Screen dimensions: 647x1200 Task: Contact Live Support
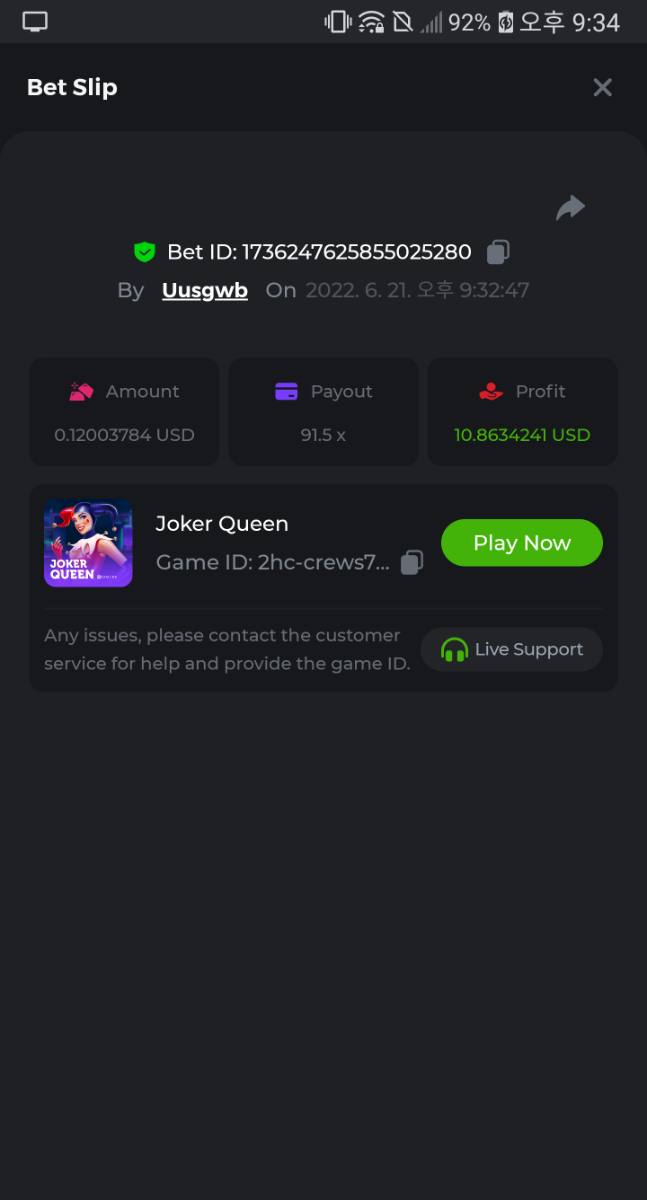tap(512, 650)
